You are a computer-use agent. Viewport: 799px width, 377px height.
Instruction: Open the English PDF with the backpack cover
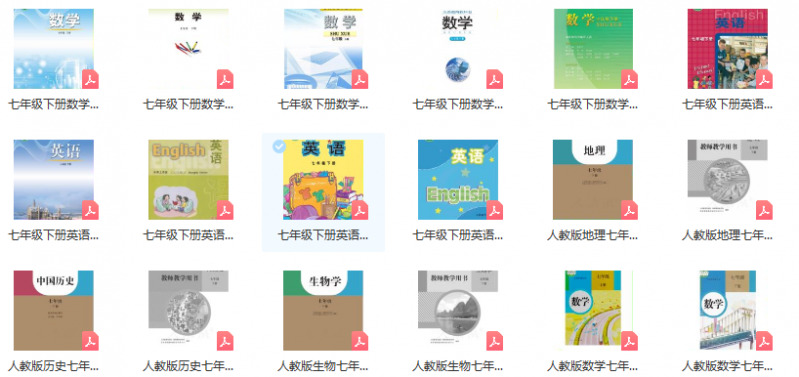(x=323, y=179)
